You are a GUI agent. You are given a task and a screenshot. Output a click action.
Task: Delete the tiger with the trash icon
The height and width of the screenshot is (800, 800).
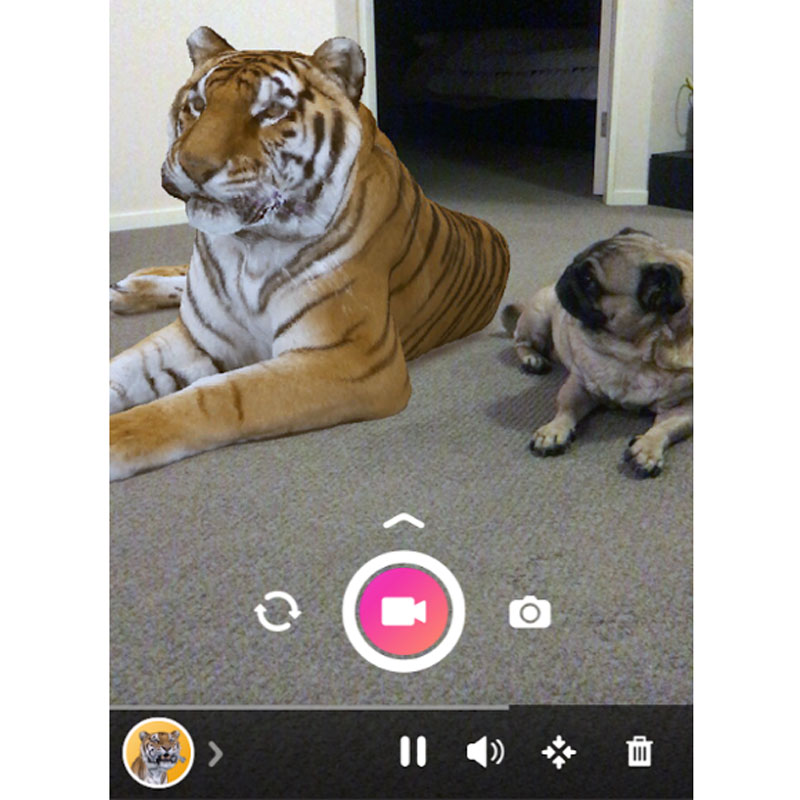tap(639, 752)
